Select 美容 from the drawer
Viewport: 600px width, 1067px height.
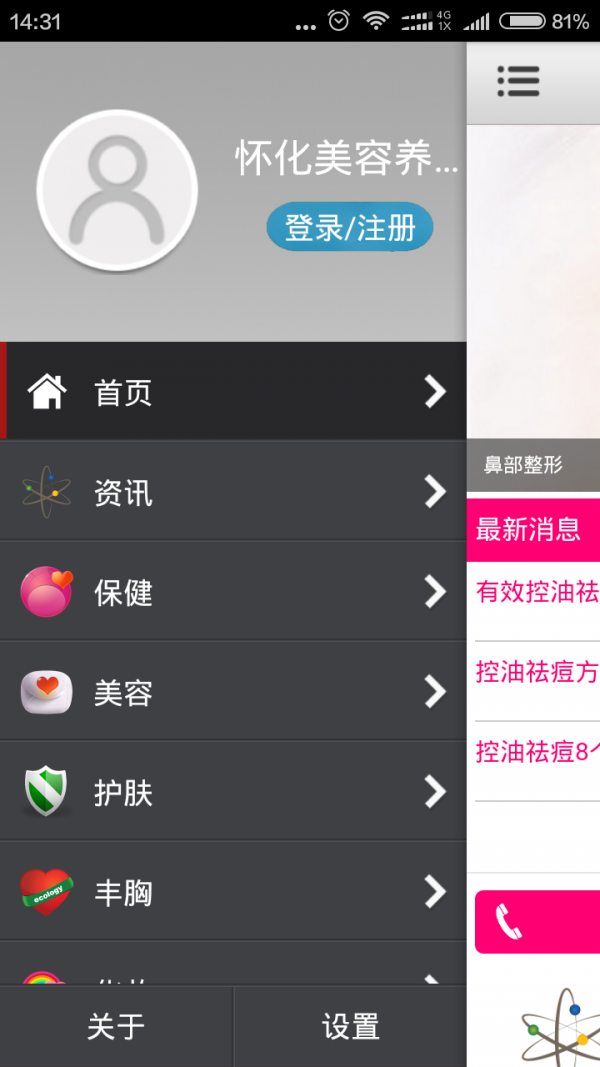click(x=233, y=692)
